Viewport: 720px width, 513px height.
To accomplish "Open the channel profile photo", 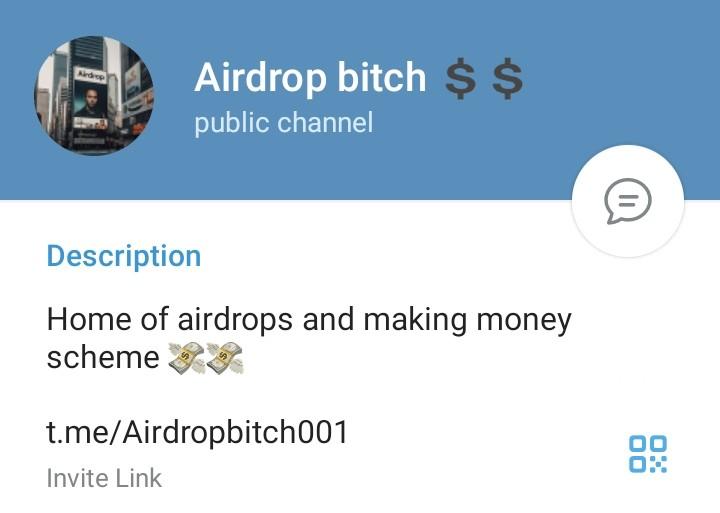I will click(x=95, y=95).
